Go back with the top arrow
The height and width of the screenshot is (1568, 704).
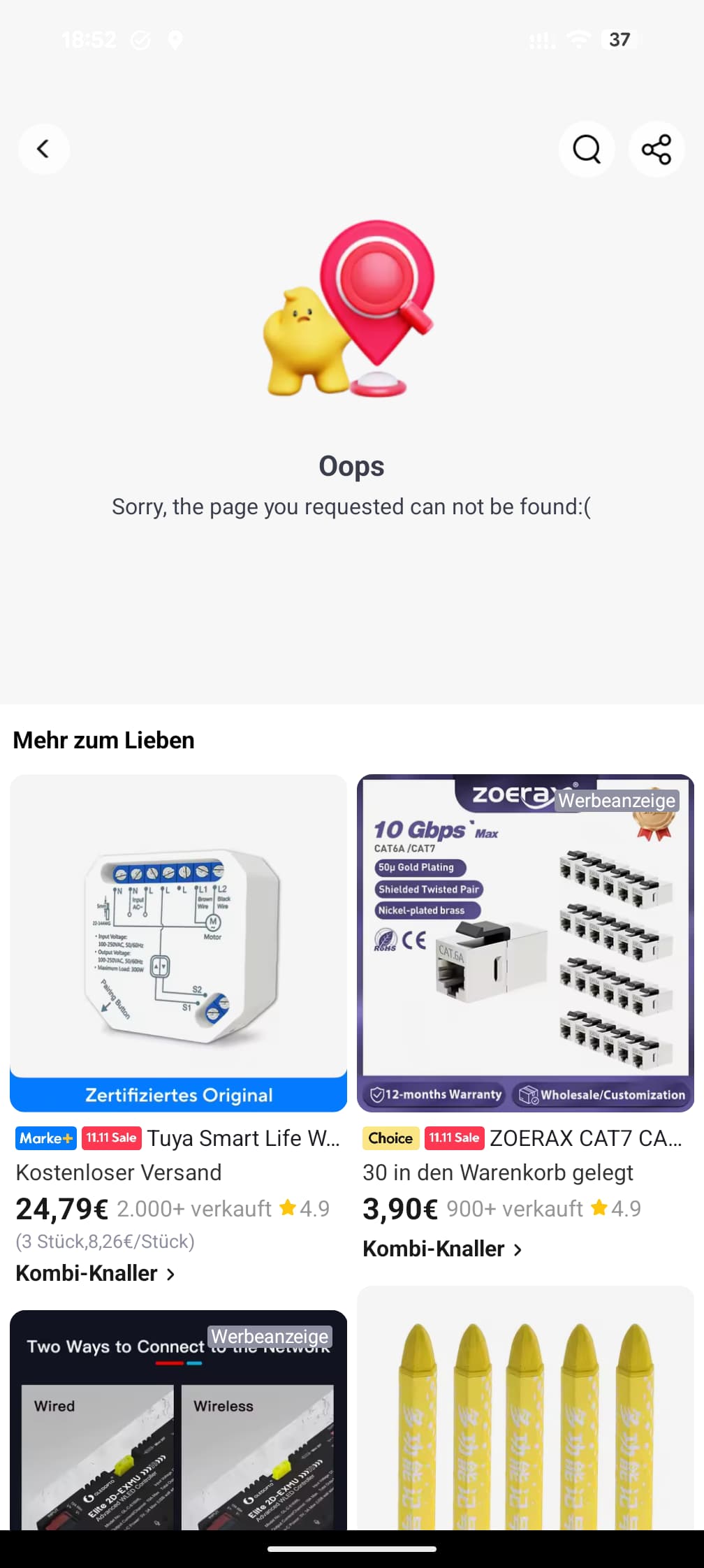pos(43,149)
